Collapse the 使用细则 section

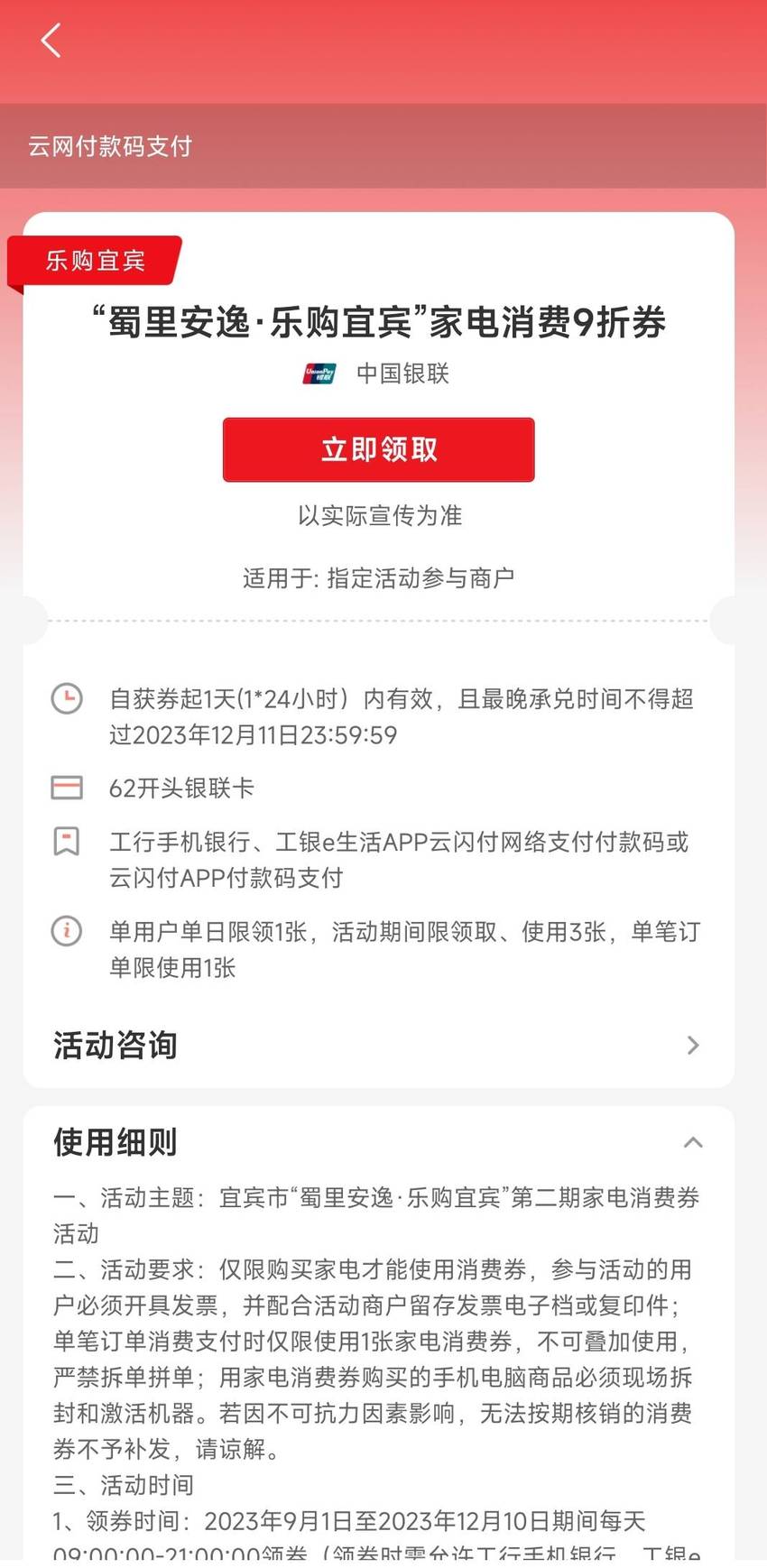click(x=693, y=1142)
